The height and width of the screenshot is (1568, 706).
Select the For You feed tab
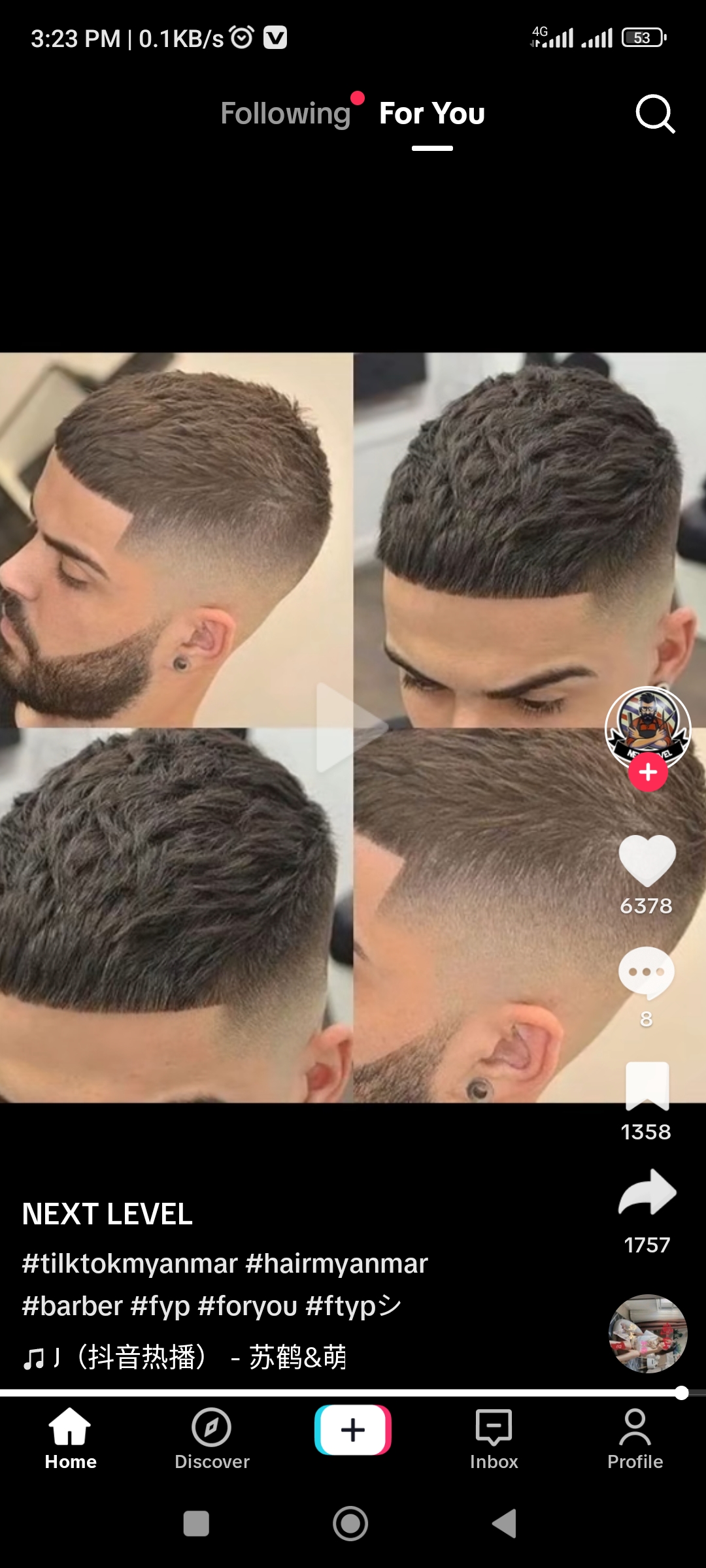pos(432,114)
